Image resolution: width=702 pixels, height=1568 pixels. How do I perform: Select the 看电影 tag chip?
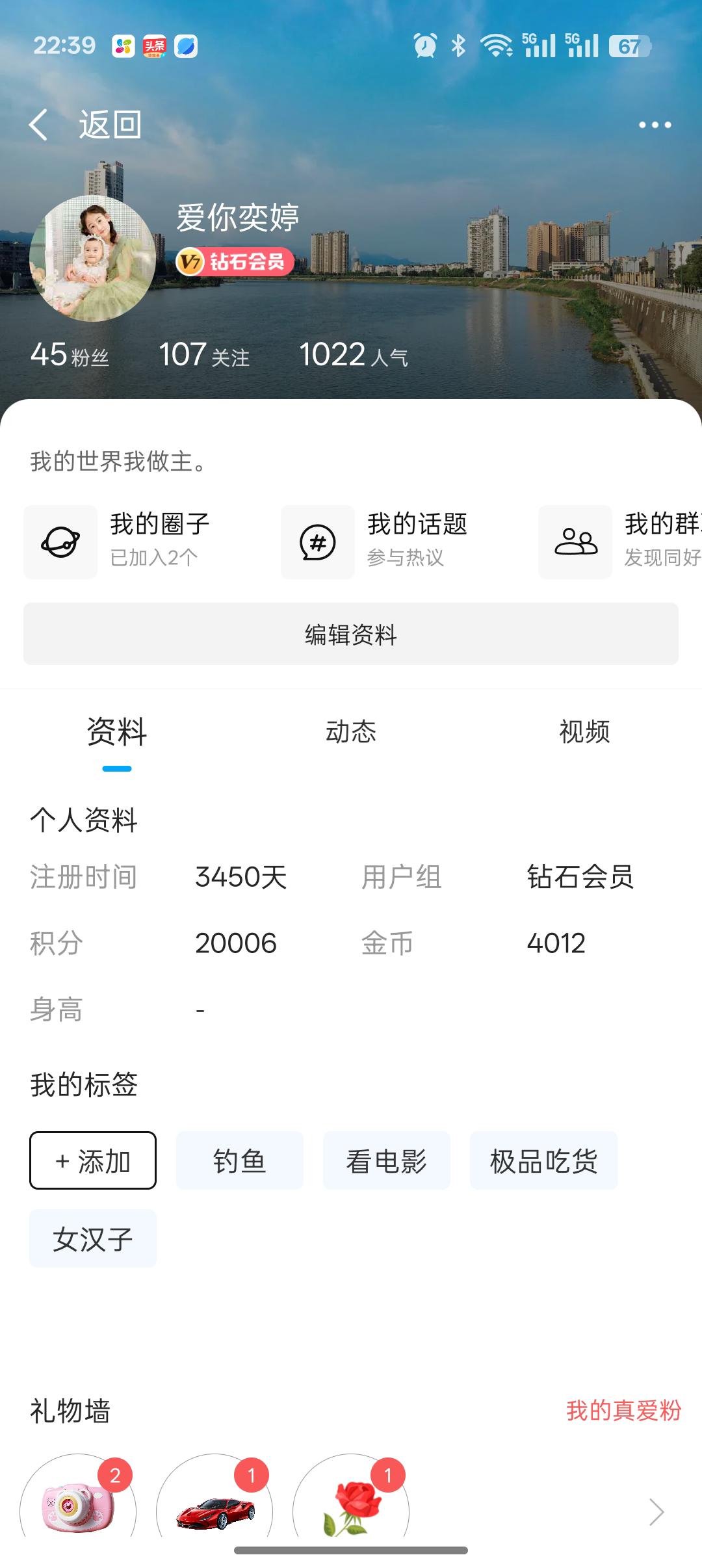pyautogui.click(x=386, y=1160)
